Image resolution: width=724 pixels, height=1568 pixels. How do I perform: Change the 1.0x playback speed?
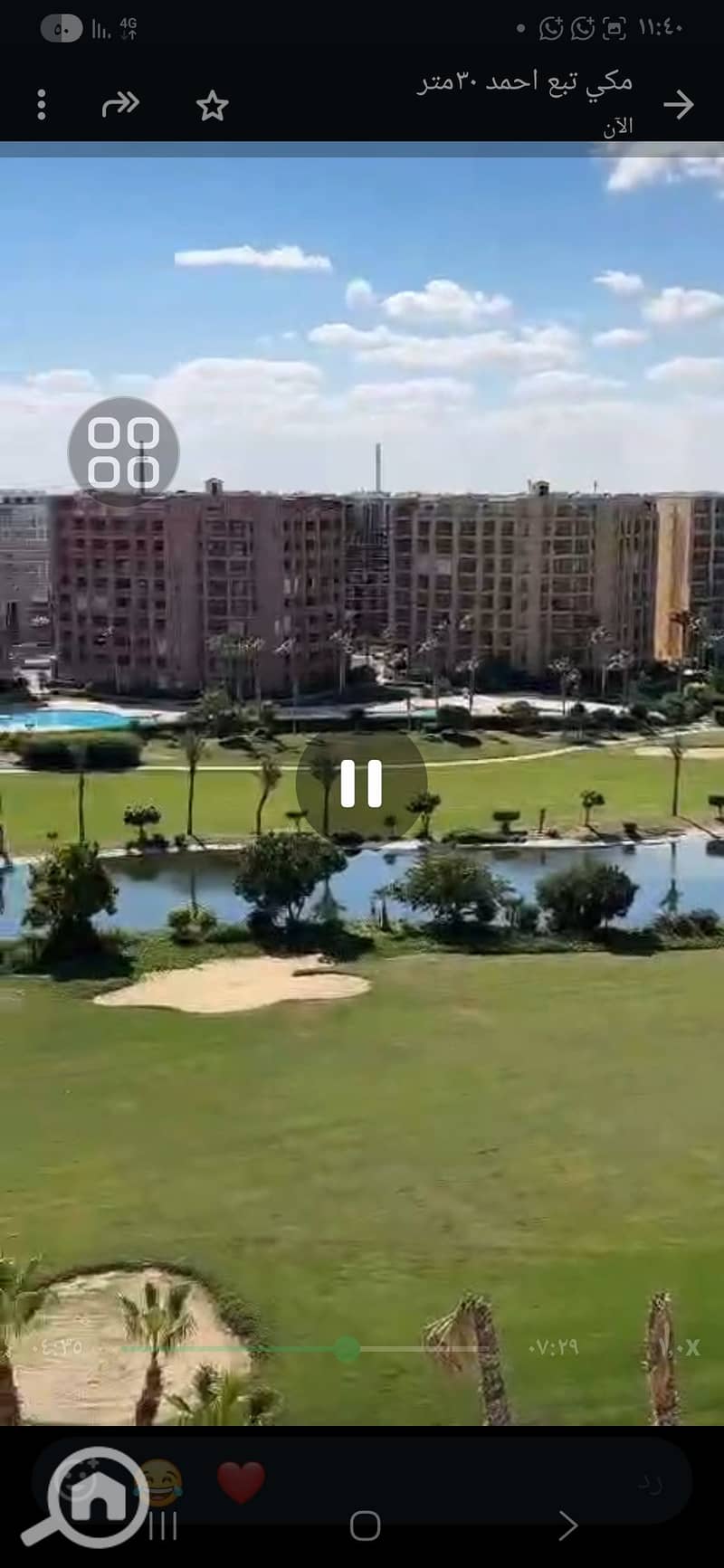(x=681, y=1347)
